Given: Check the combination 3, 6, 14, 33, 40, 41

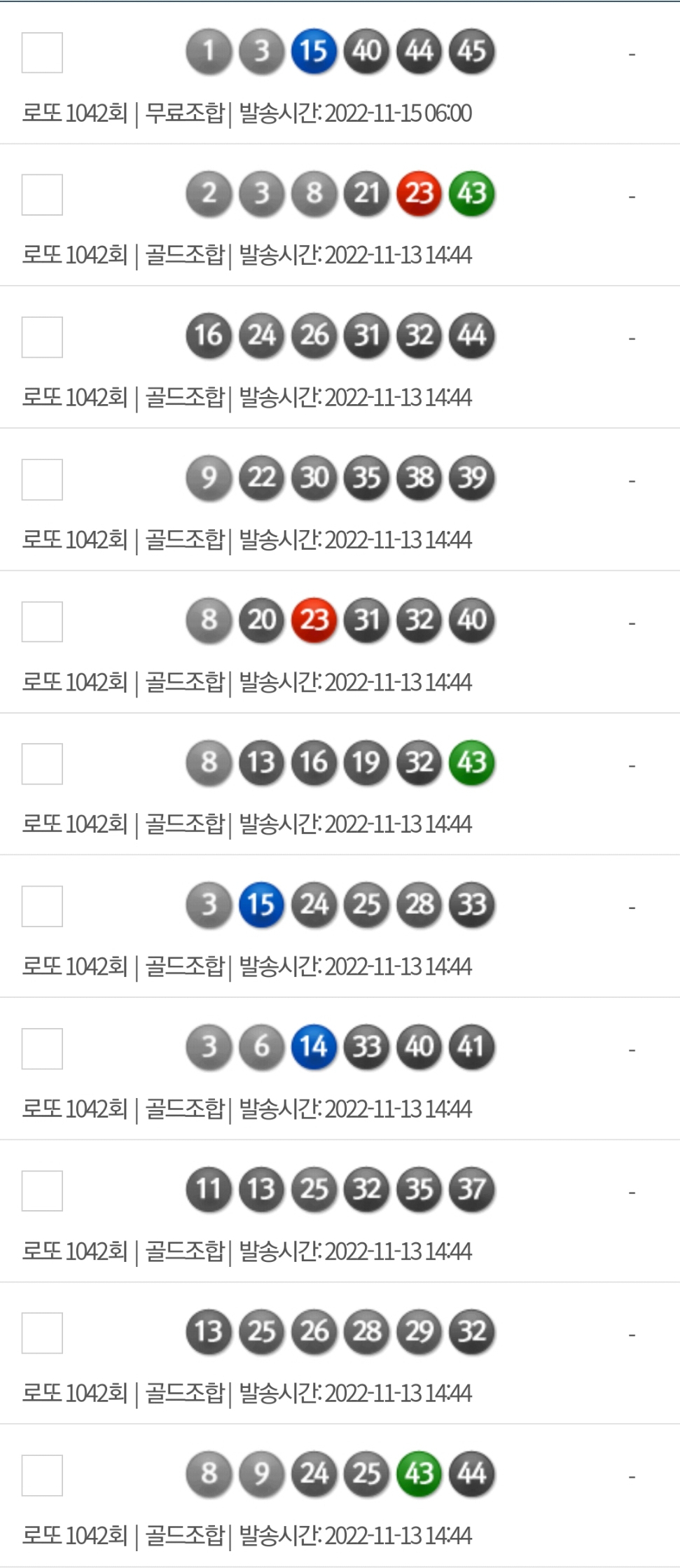Looking at the screenshot, I should point(42,1049).
